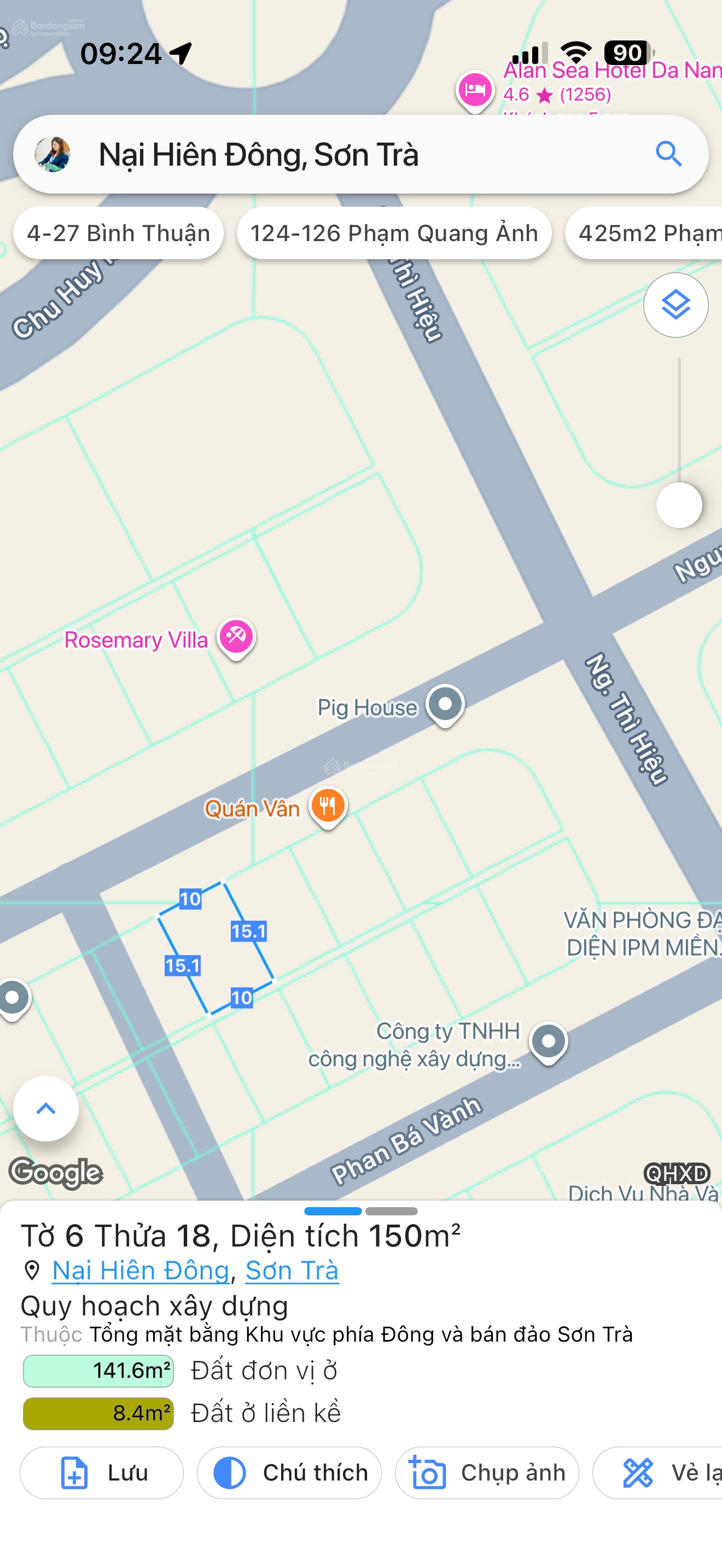This screenshot has height=1568, width=722.
Task: Open the Nại Hiên Đông link
Action: point(141,1271)
